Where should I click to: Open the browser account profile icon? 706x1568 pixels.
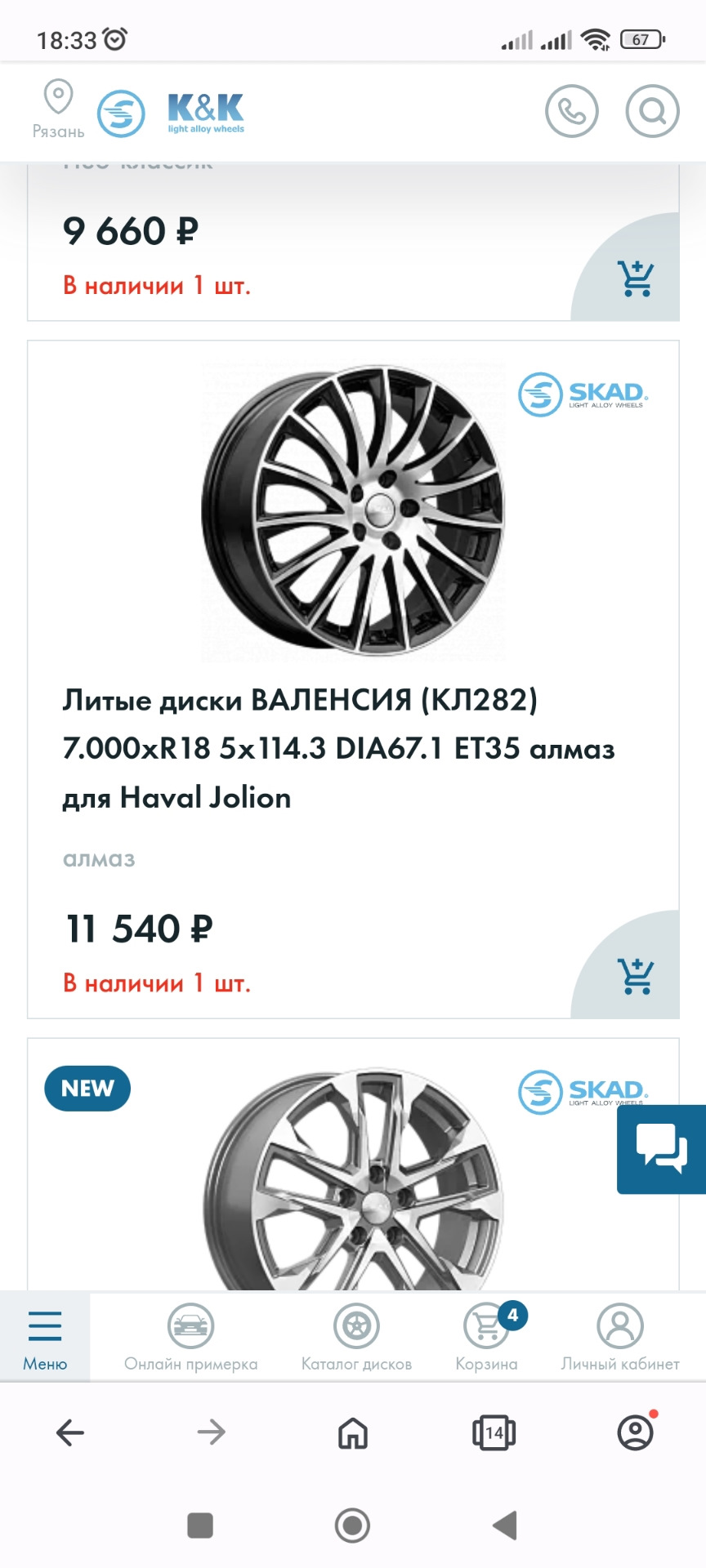(635, 1432)
